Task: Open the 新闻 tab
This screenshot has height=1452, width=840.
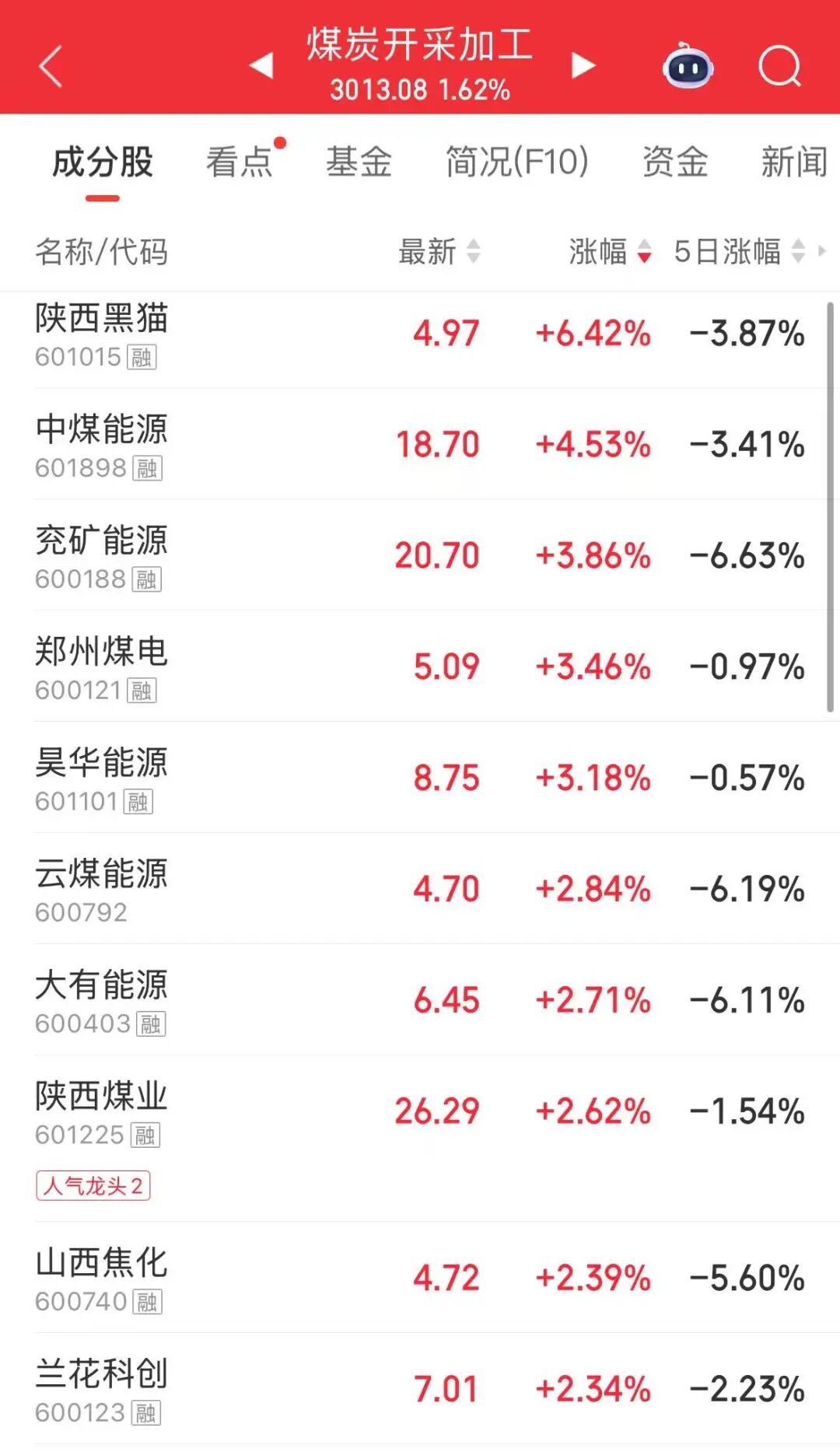Action: coord(793,162)
